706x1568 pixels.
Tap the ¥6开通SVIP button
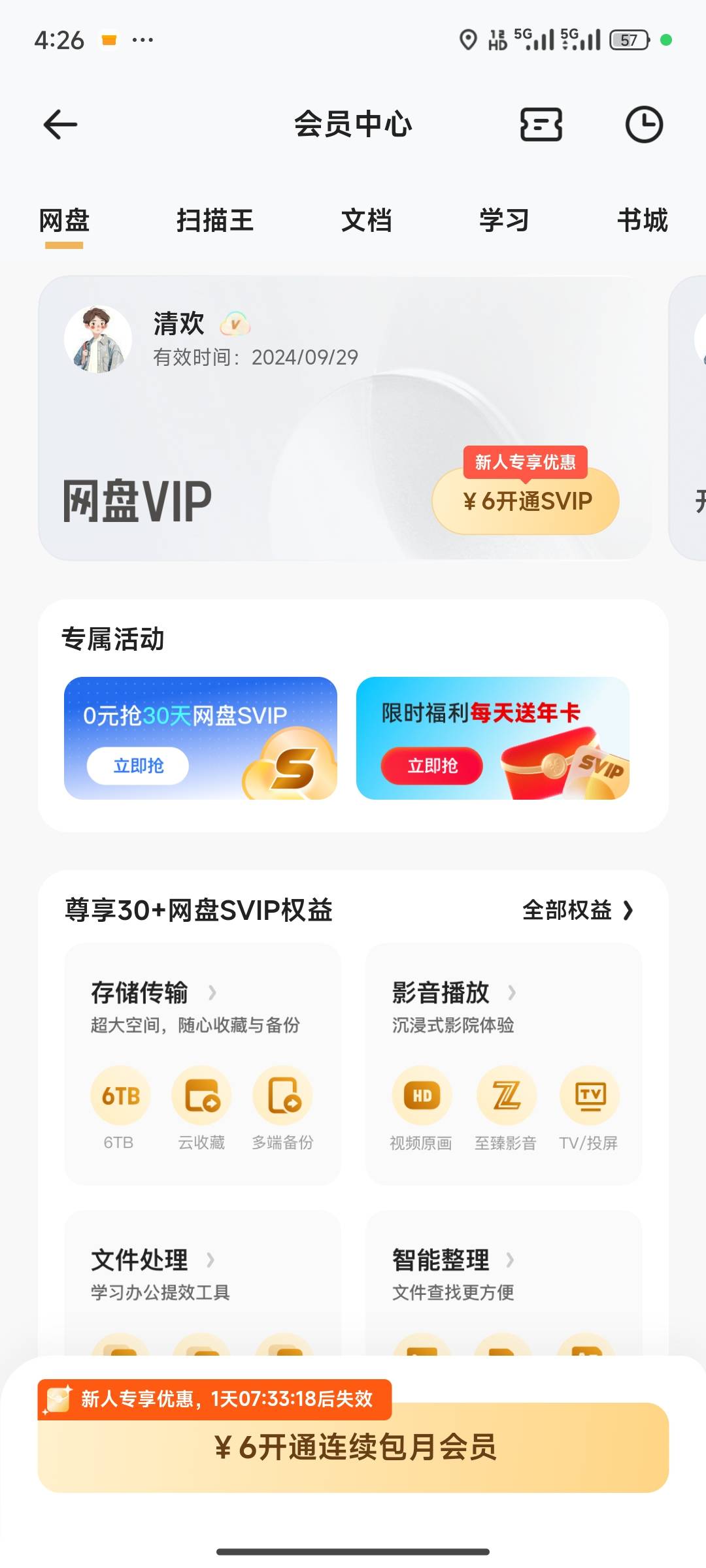[526, 501]
